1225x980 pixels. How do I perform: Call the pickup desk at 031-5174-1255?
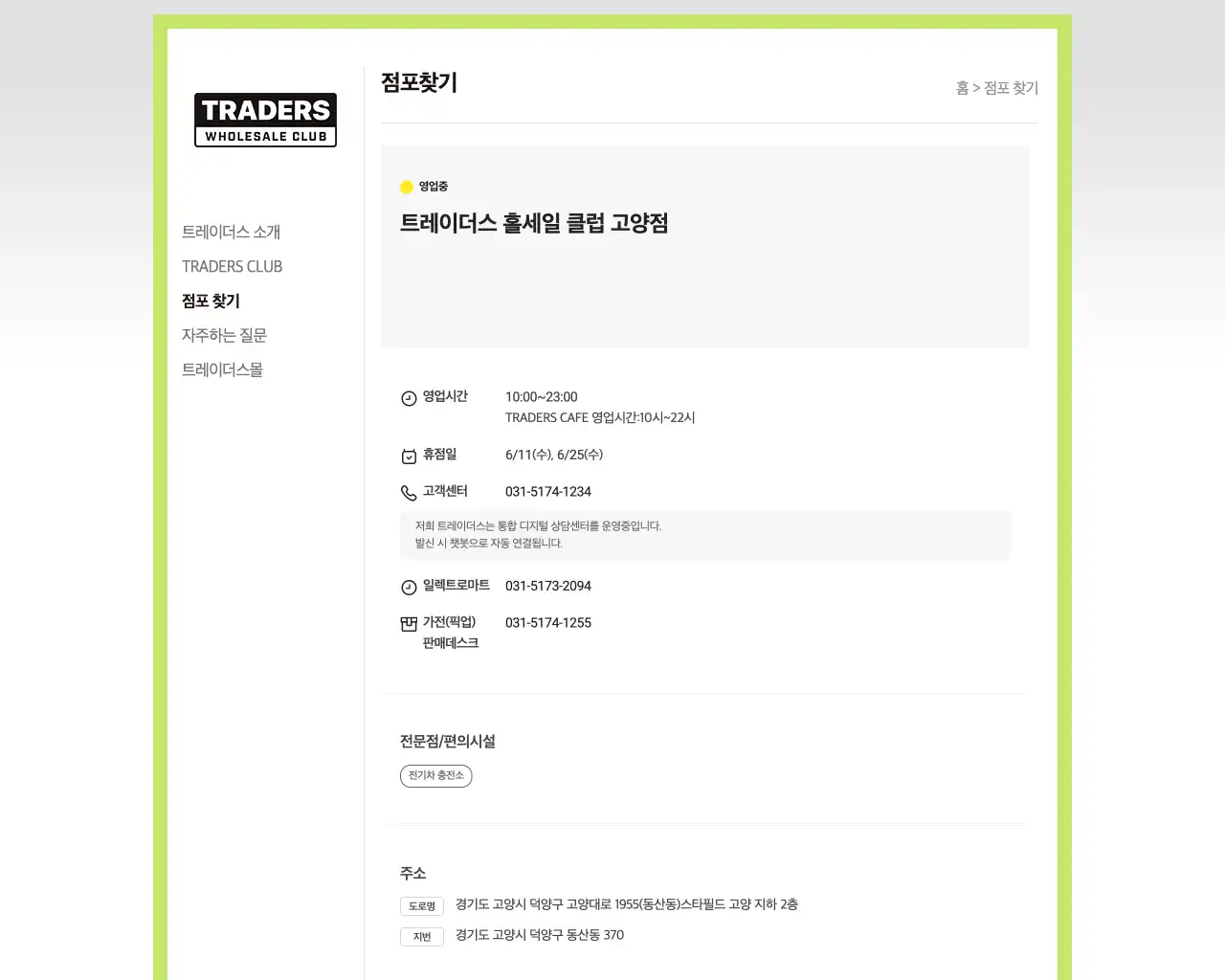[x=547, y=622]
